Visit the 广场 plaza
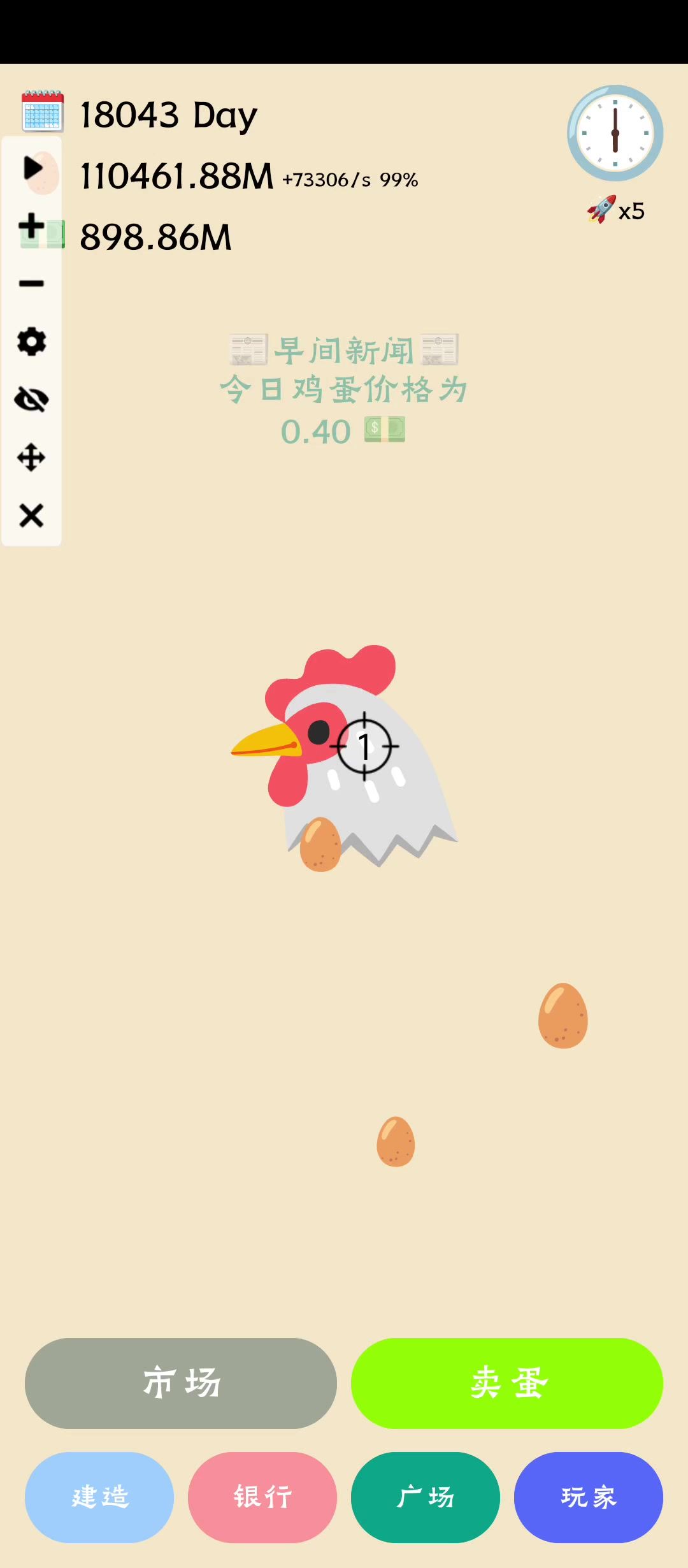The height and width of the screenshot is (1568, 688). (426, 1497)
